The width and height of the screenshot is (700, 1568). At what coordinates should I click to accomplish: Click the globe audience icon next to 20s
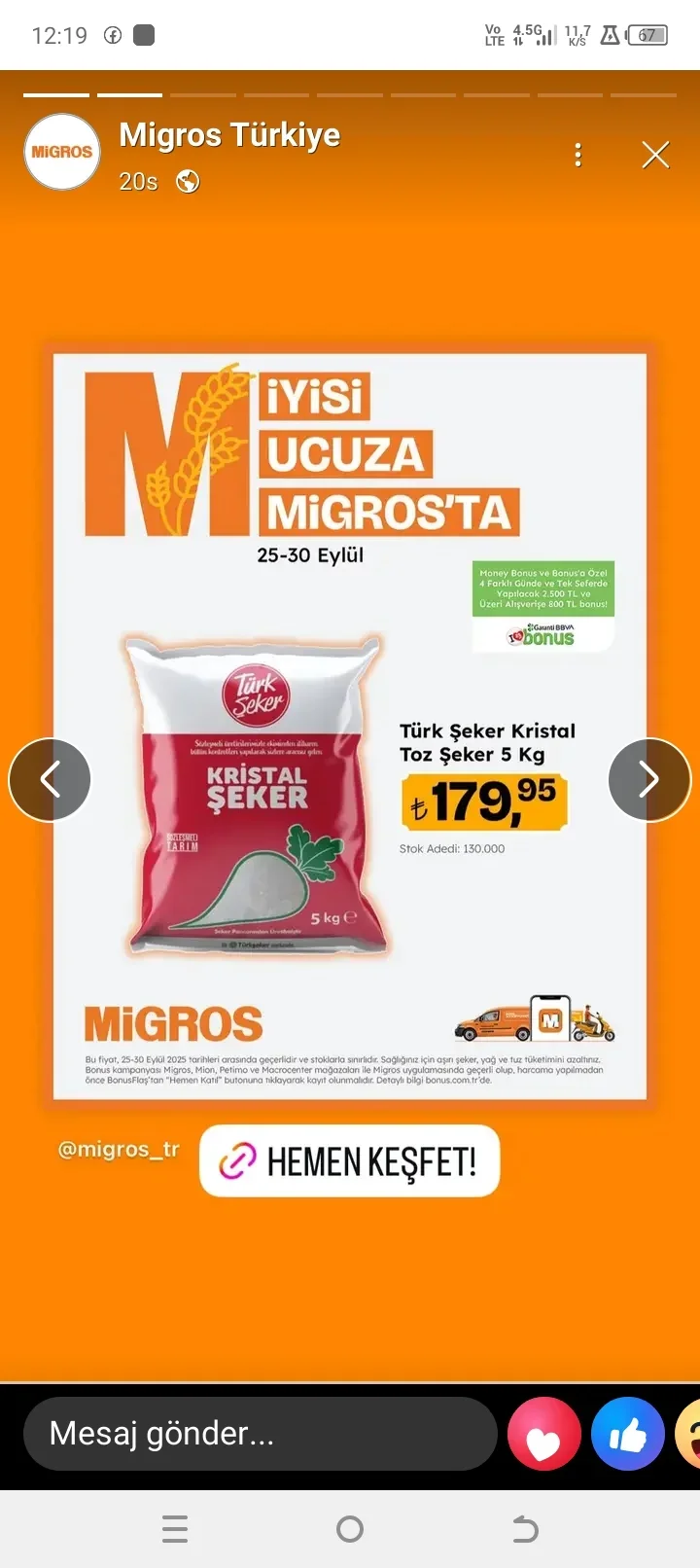coord(186,181)
